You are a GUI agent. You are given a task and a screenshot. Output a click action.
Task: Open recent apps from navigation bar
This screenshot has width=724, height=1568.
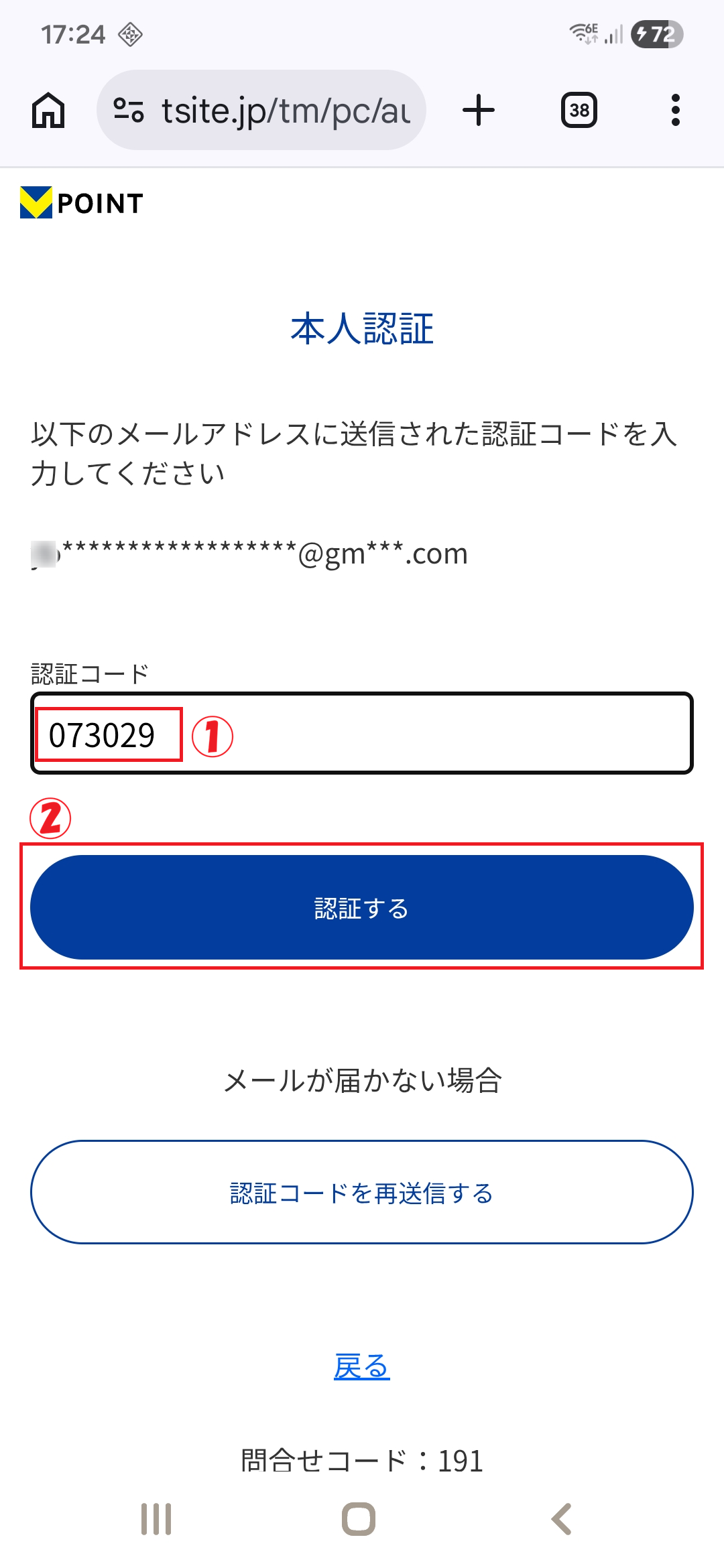pyautogui.click(x=156, y=1519)
